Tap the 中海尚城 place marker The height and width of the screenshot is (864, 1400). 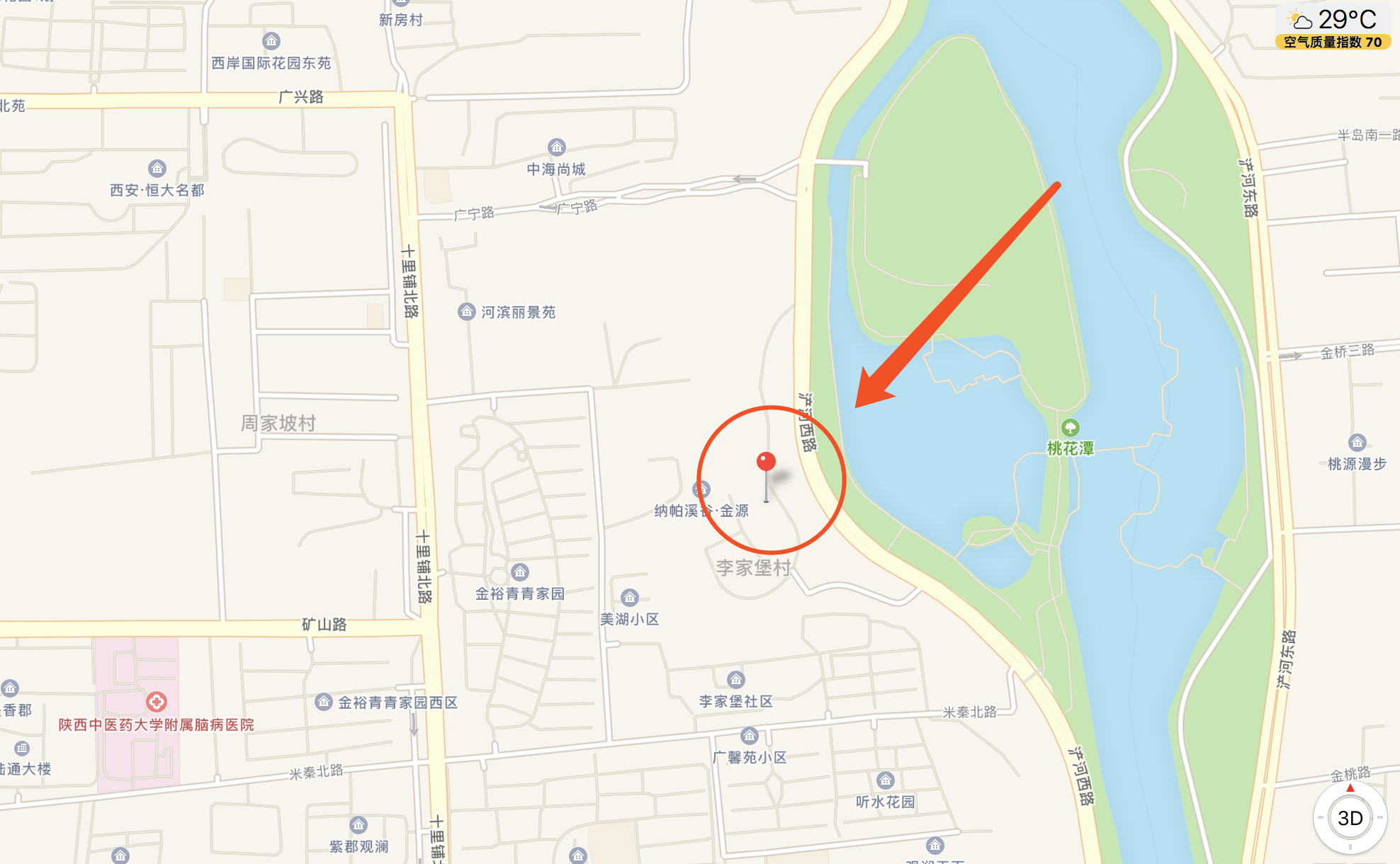coord(557,147)
